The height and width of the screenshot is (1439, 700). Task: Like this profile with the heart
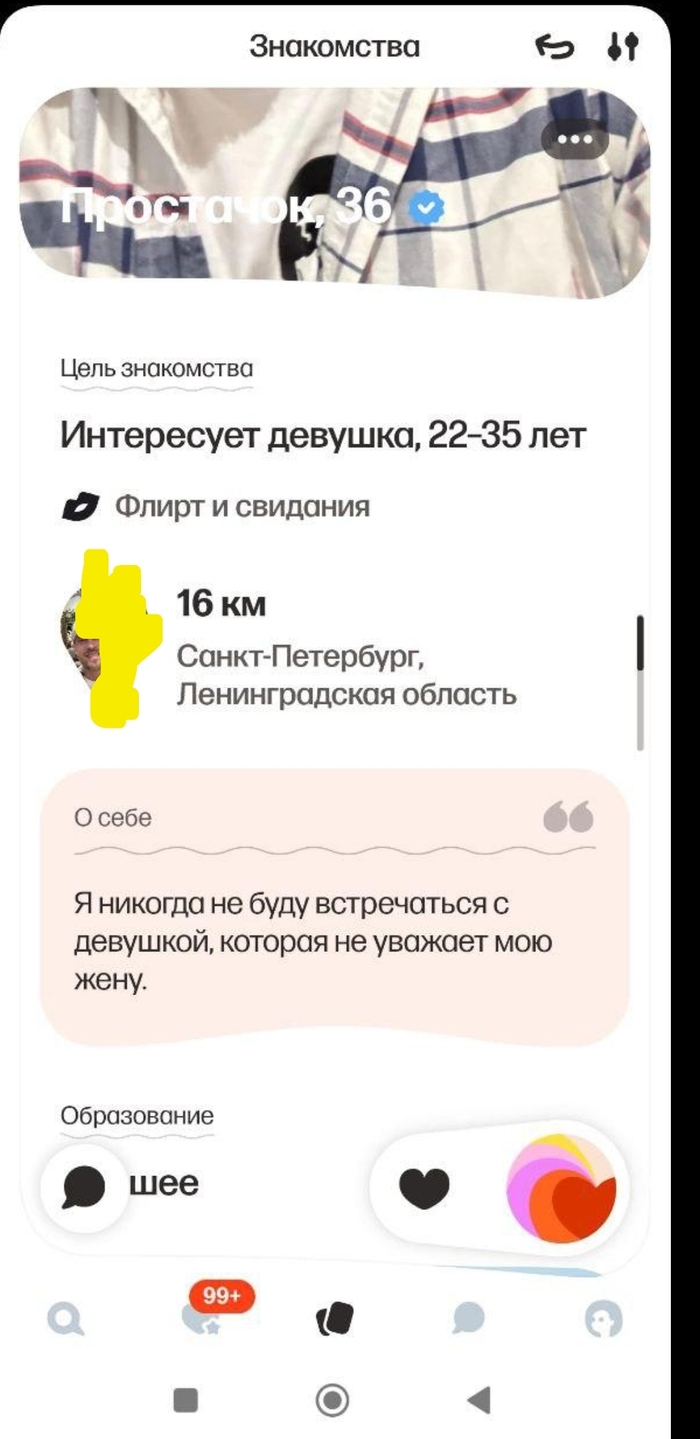[x=424, y=1188]
